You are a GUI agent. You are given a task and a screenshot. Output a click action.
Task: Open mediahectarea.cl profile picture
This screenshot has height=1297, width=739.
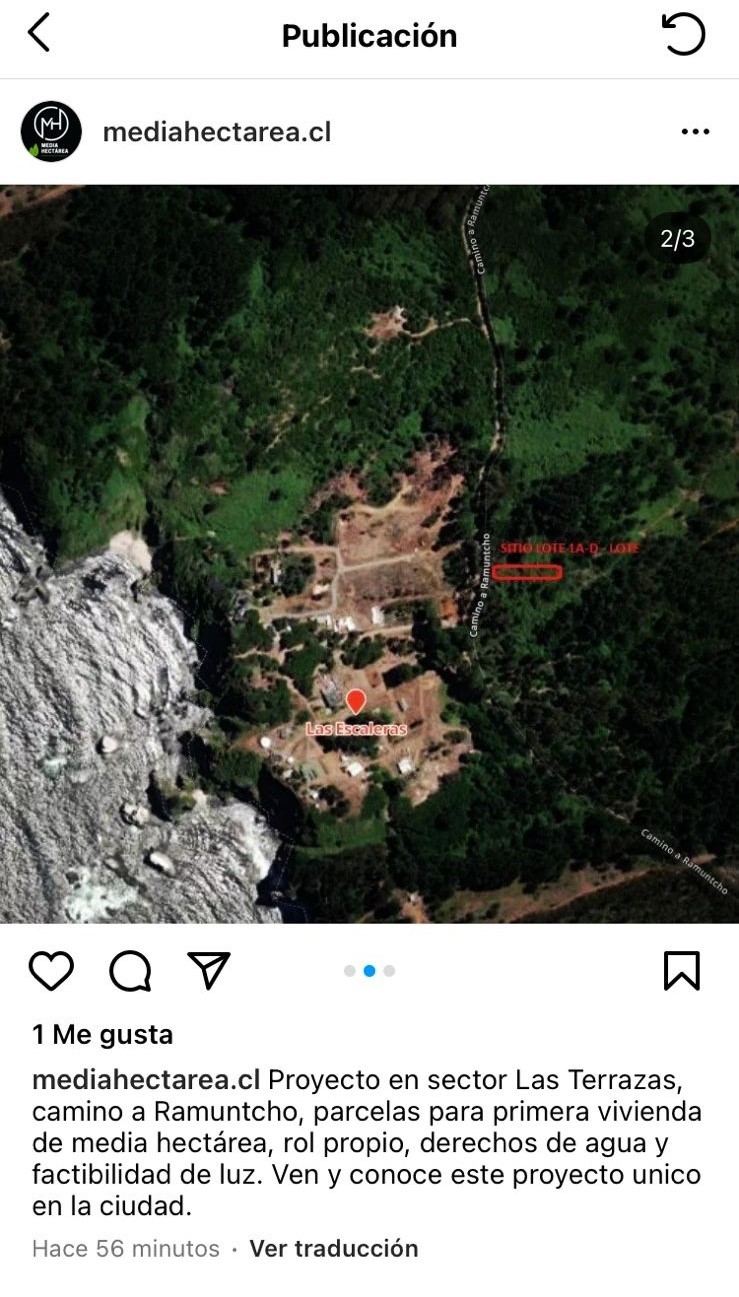(x=51, y=131)
